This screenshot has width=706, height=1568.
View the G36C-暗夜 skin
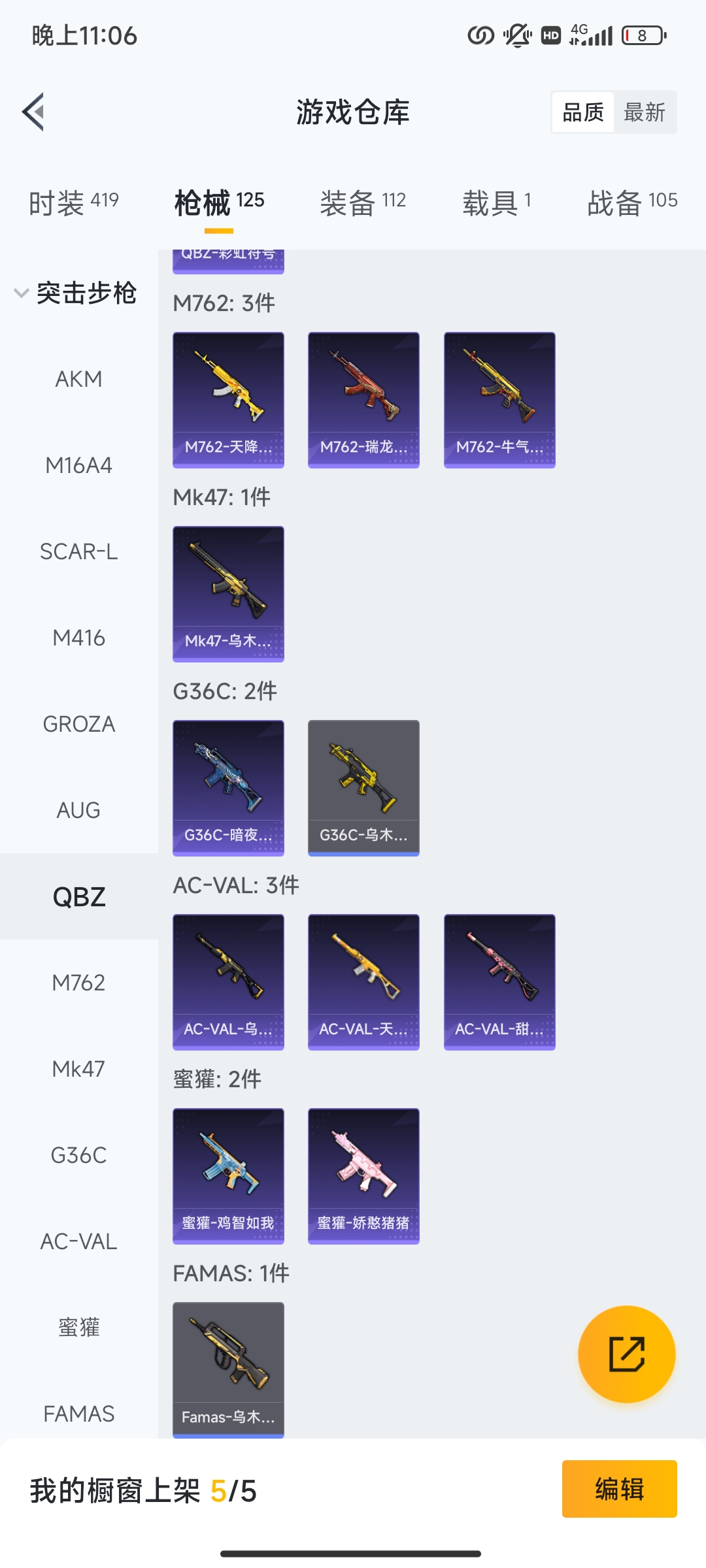click(x=228, y=787)
